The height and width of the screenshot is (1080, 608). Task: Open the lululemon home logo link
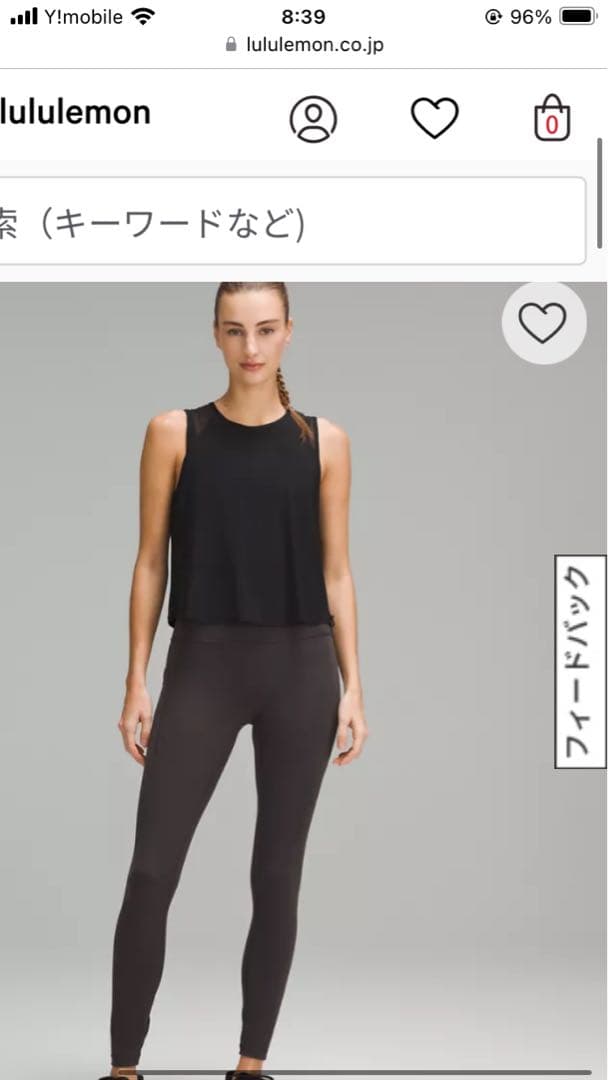75,113
